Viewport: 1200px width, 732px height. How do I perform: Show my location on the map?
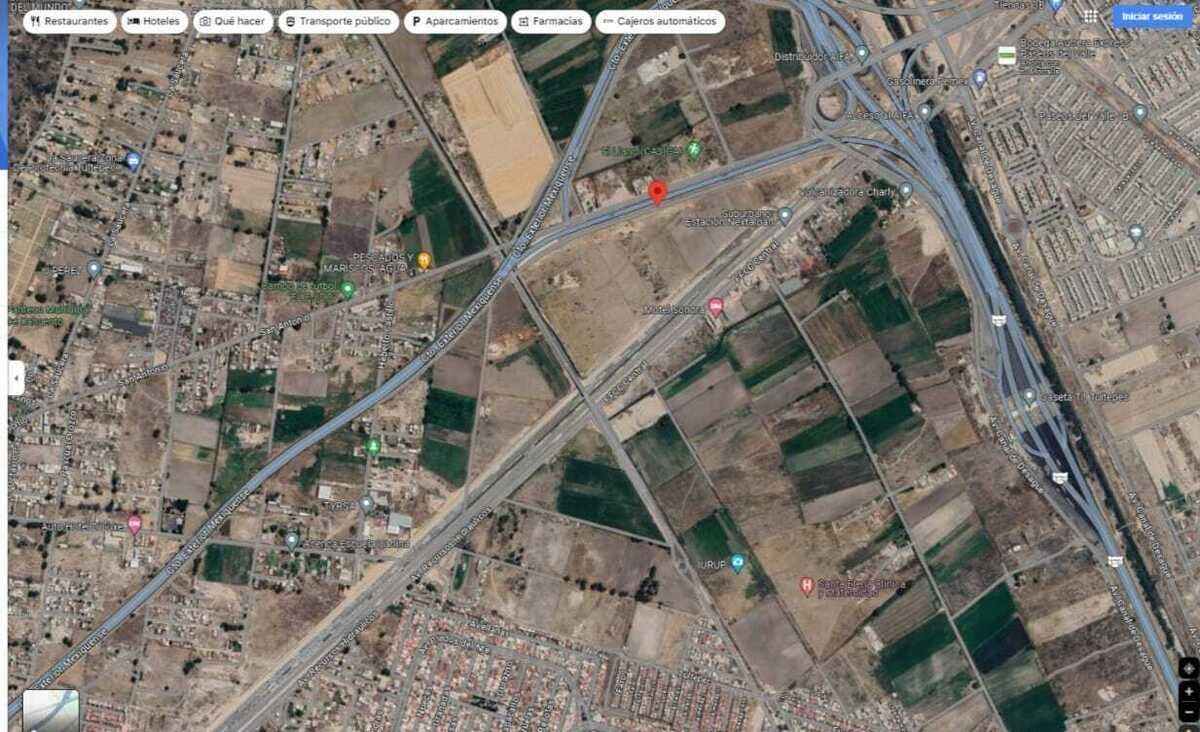pyautogui.click(x=1188, y=668)
